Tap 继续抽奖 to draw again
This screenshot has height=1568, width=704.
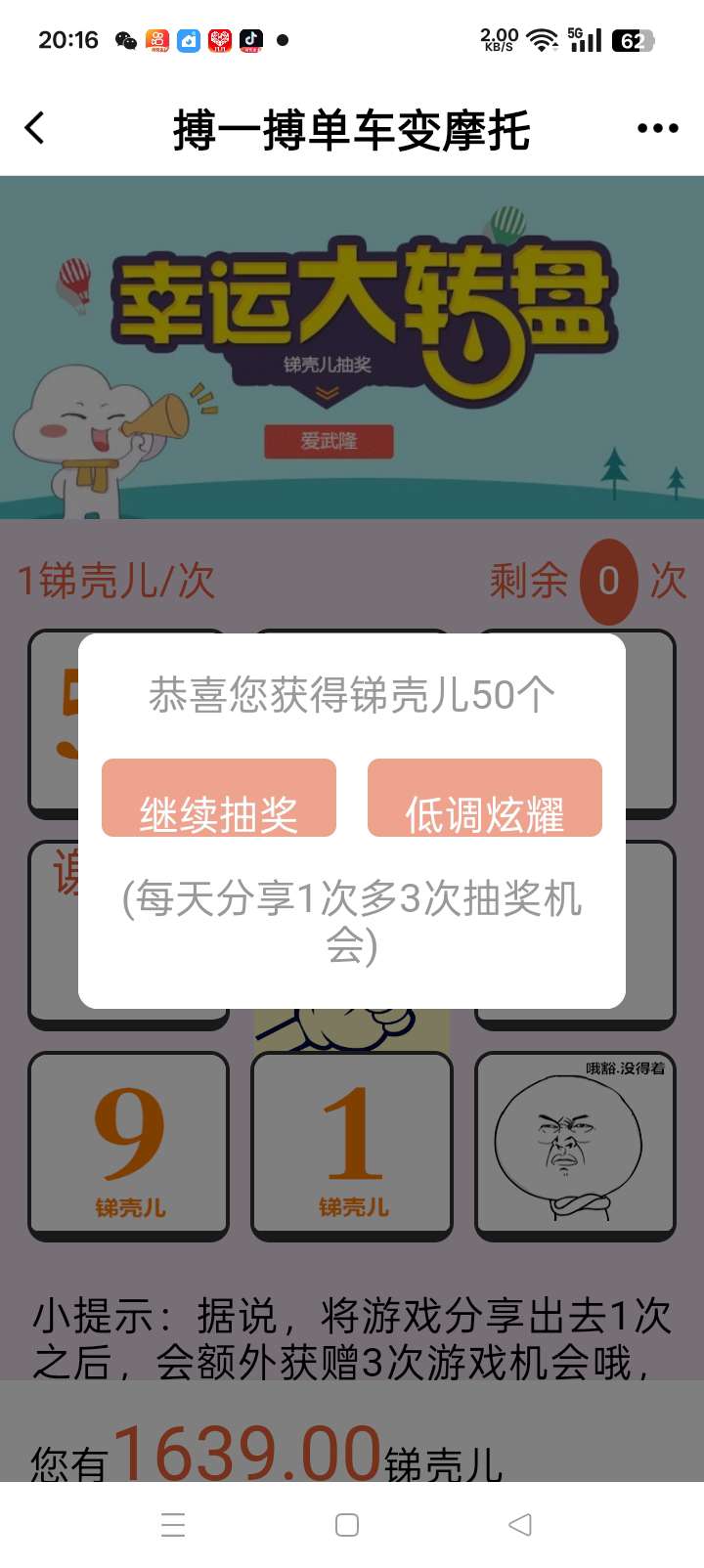click(x=219, y=799)
